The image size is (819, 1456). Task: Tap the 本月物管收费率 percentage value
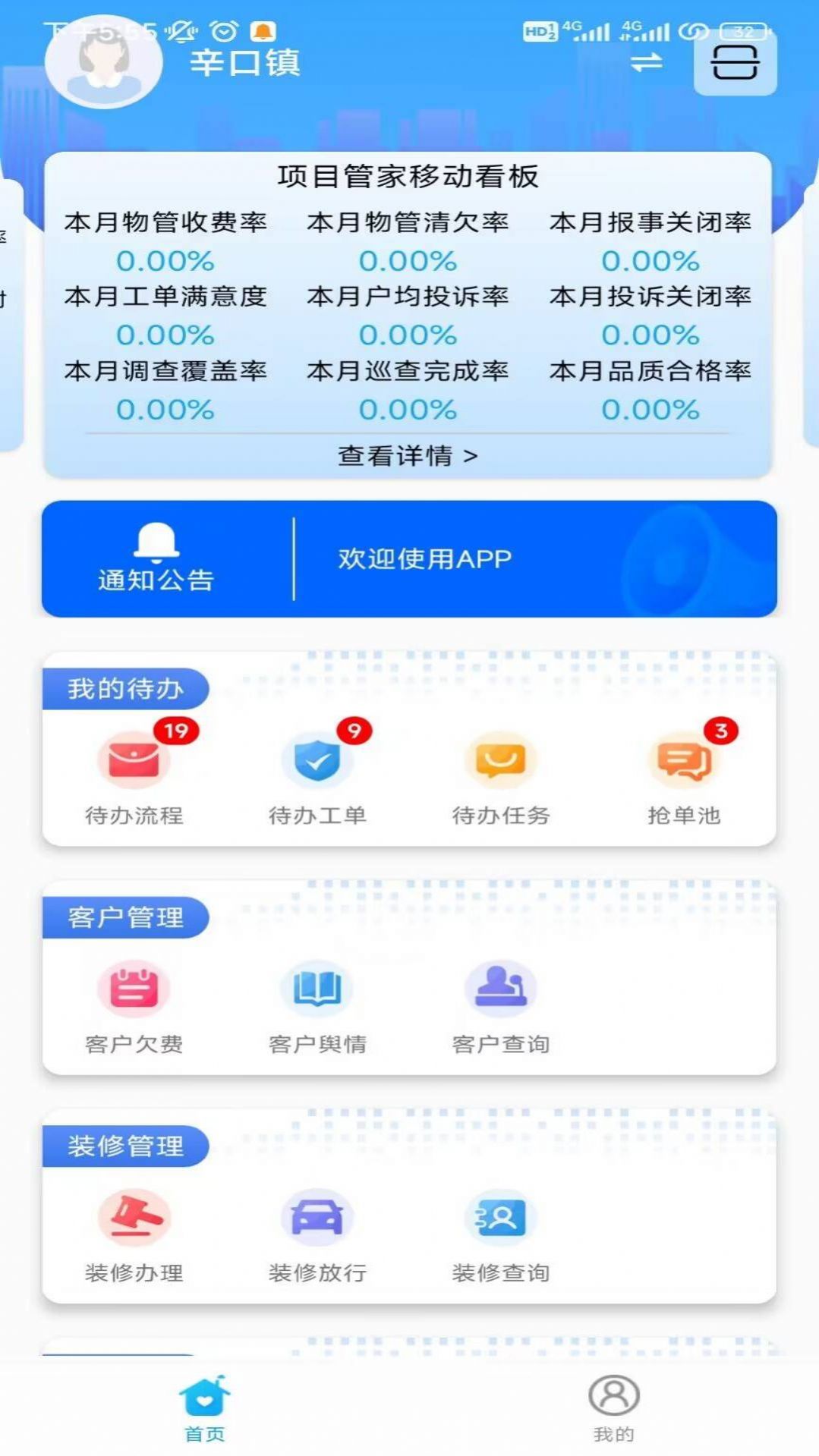point(165,262)
